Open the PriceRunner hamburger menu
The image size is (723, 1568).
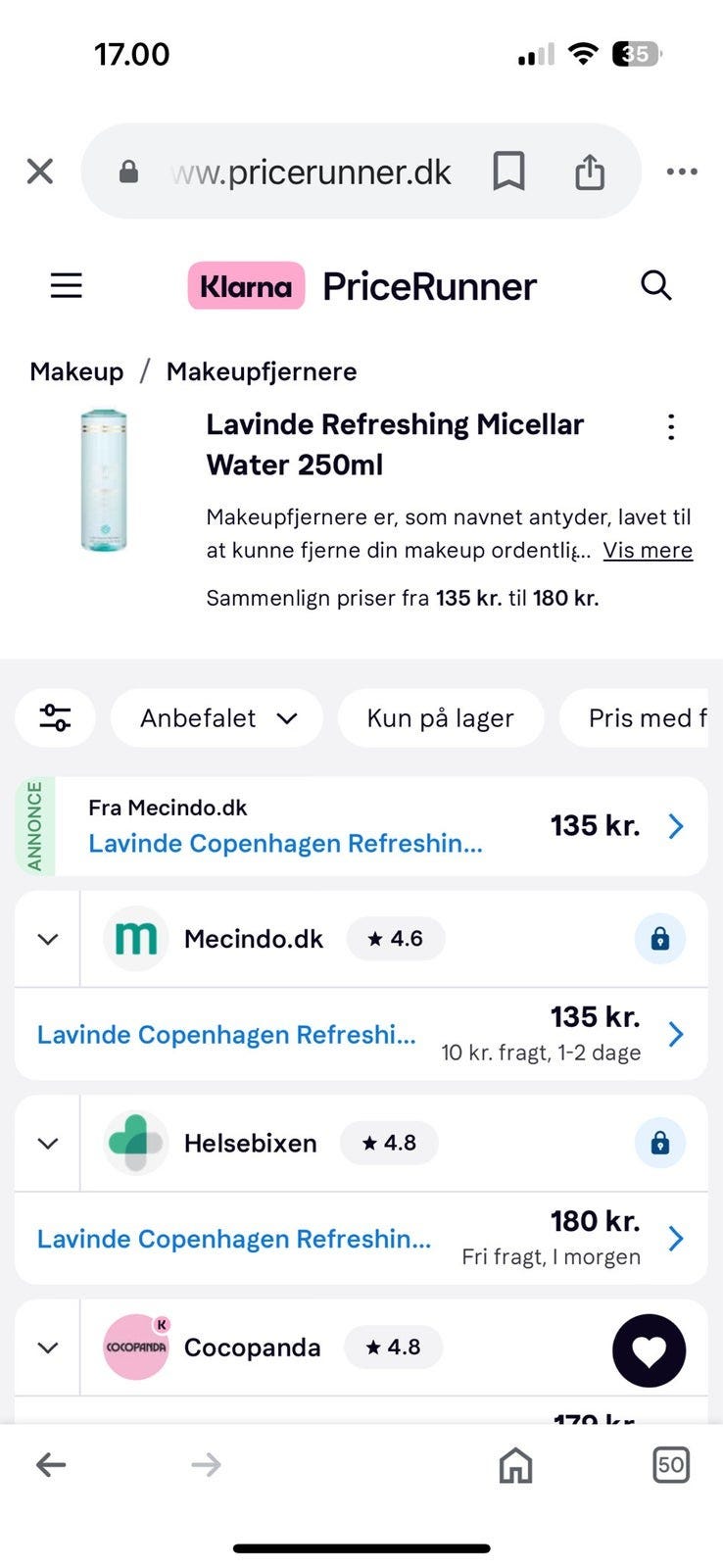(67, 285)
